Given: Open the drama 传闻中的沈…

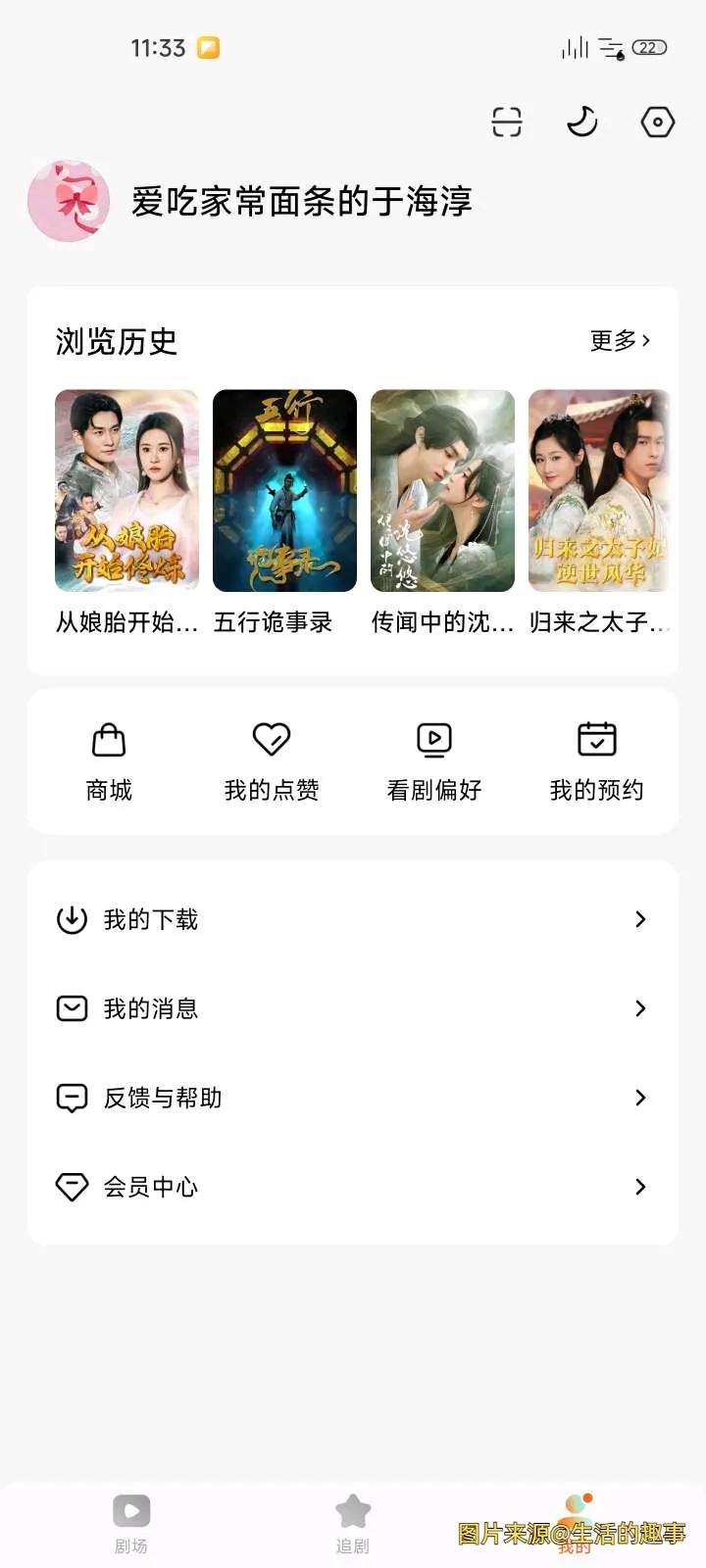Looking at the screenshot, I should (442, 491).
